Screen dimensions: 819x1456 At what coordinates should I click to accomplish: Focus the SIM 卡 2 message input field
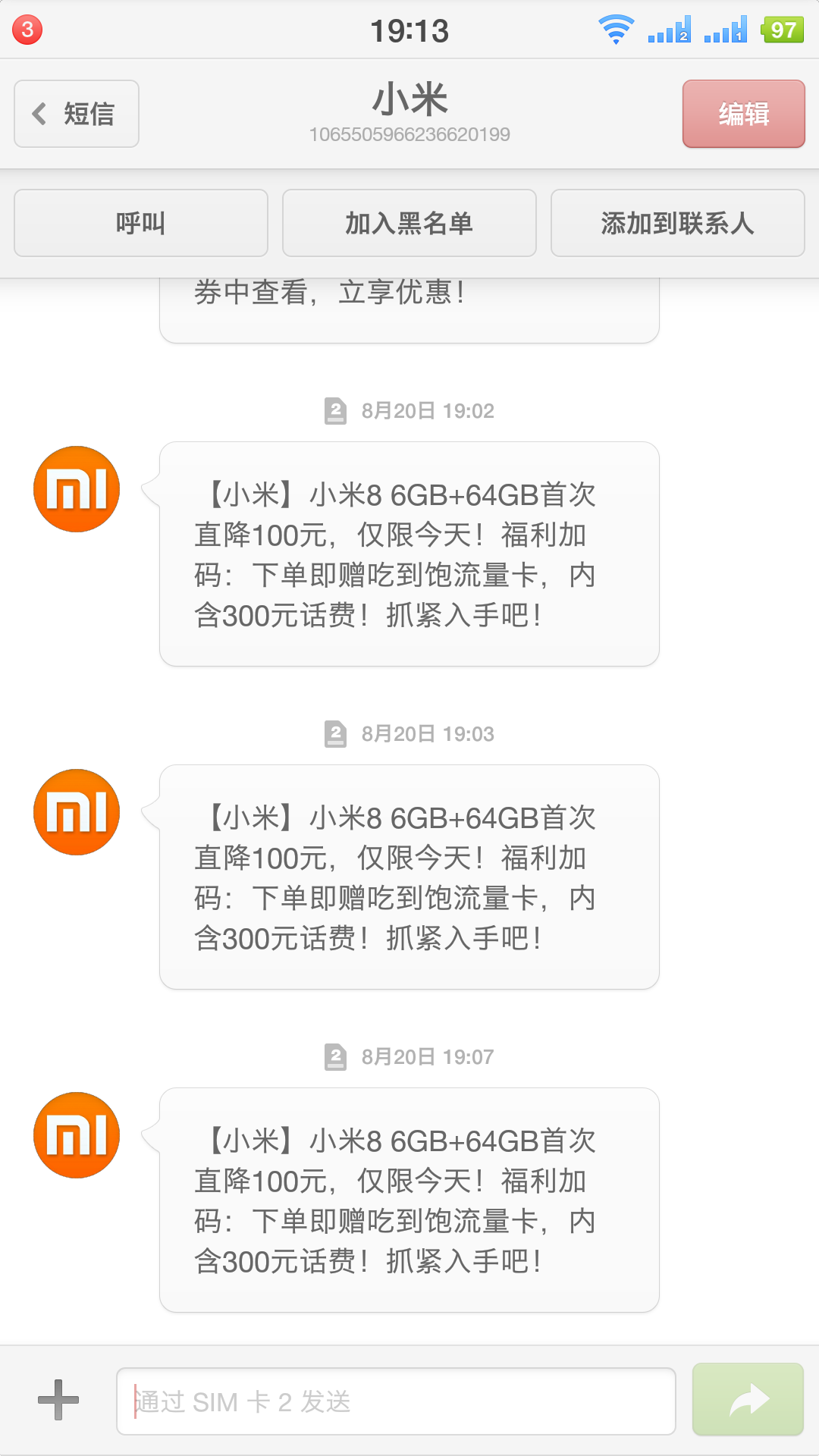point(396,1401)
